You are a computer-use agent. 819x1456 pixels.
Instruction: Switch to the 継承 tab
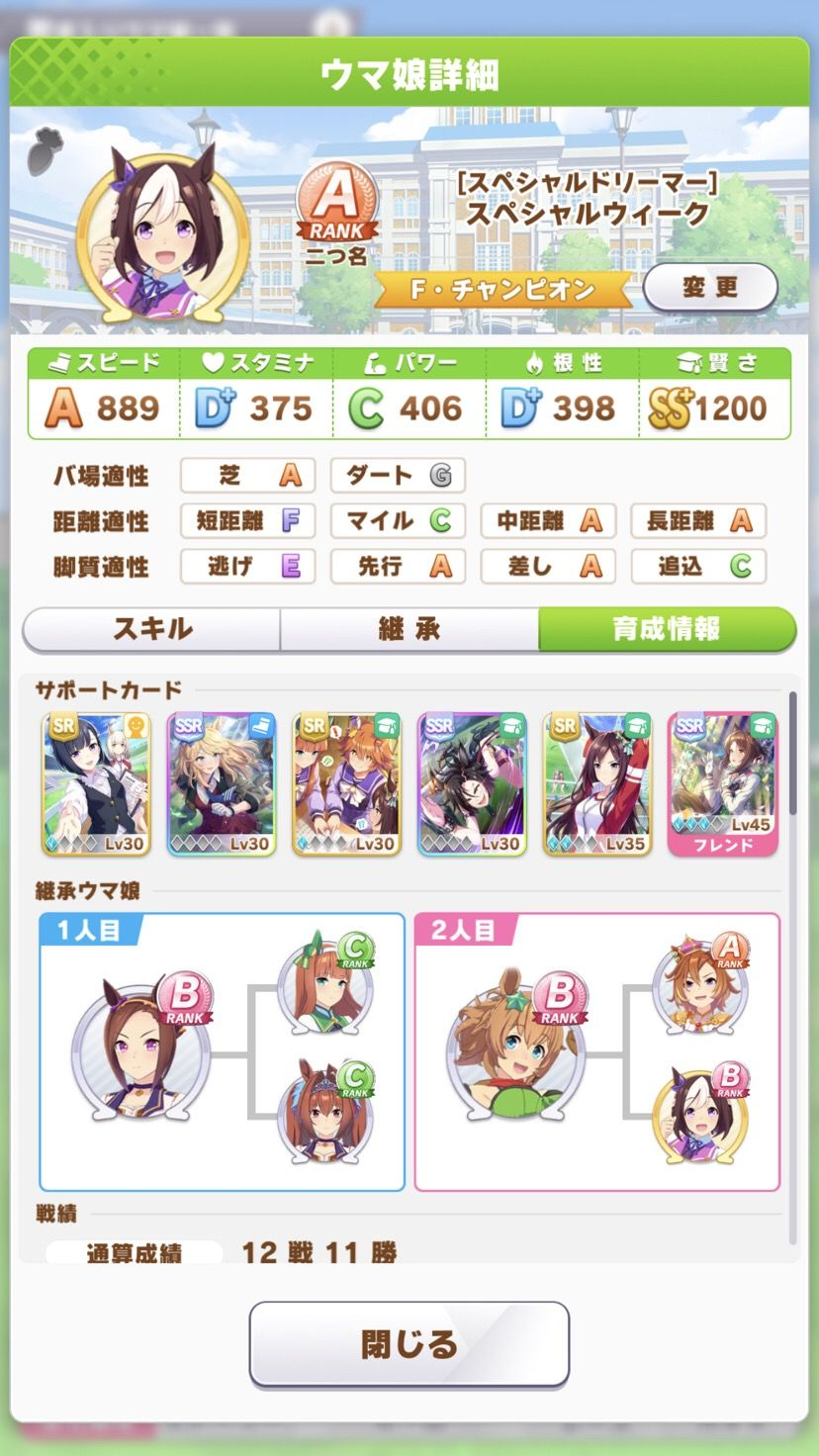coord(409,629)
